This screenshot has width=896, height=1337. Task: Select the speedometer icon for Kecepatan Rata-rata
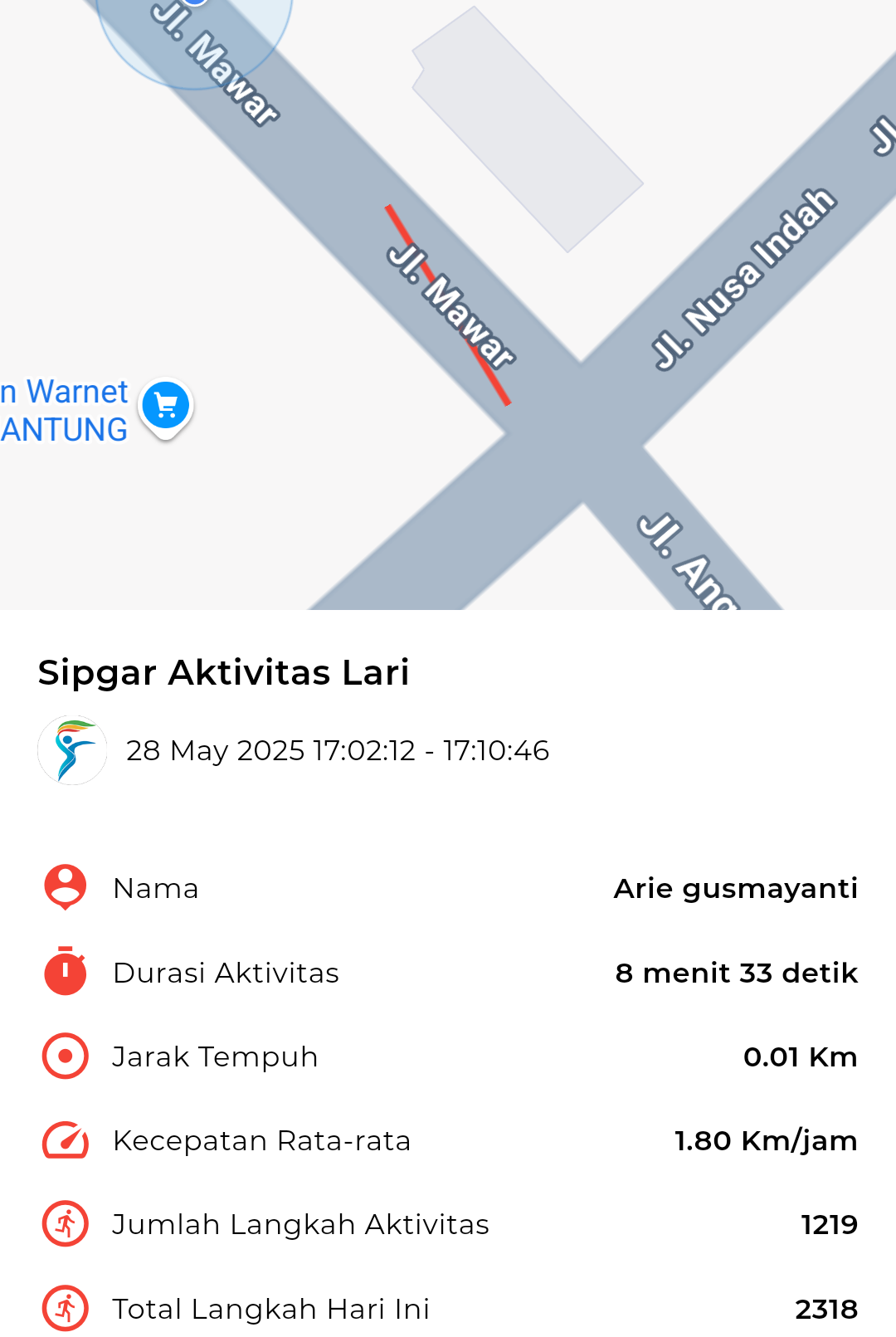pyautogui.click(x=64, y=1139)
